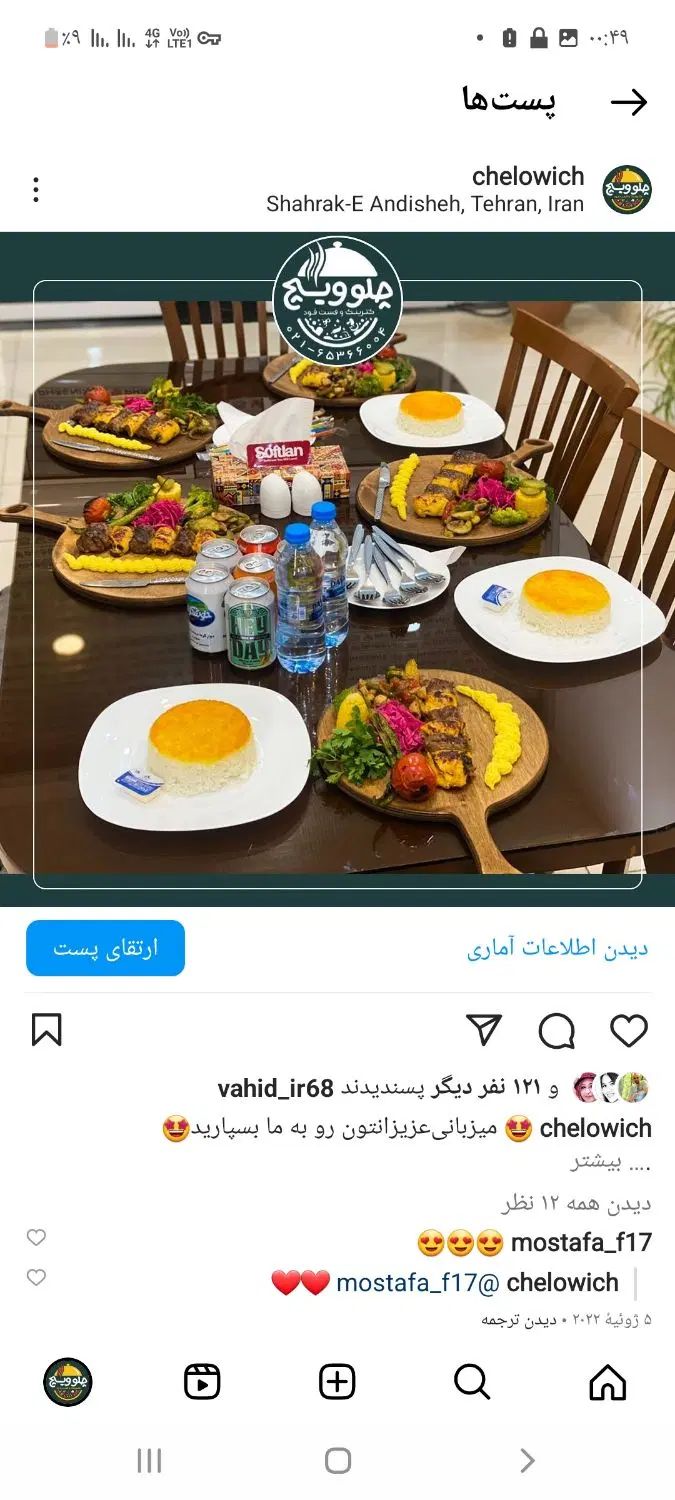Open the comment bubble icon
The height and width of the screenshot is (1500, 675).
tap(556, 1031)
